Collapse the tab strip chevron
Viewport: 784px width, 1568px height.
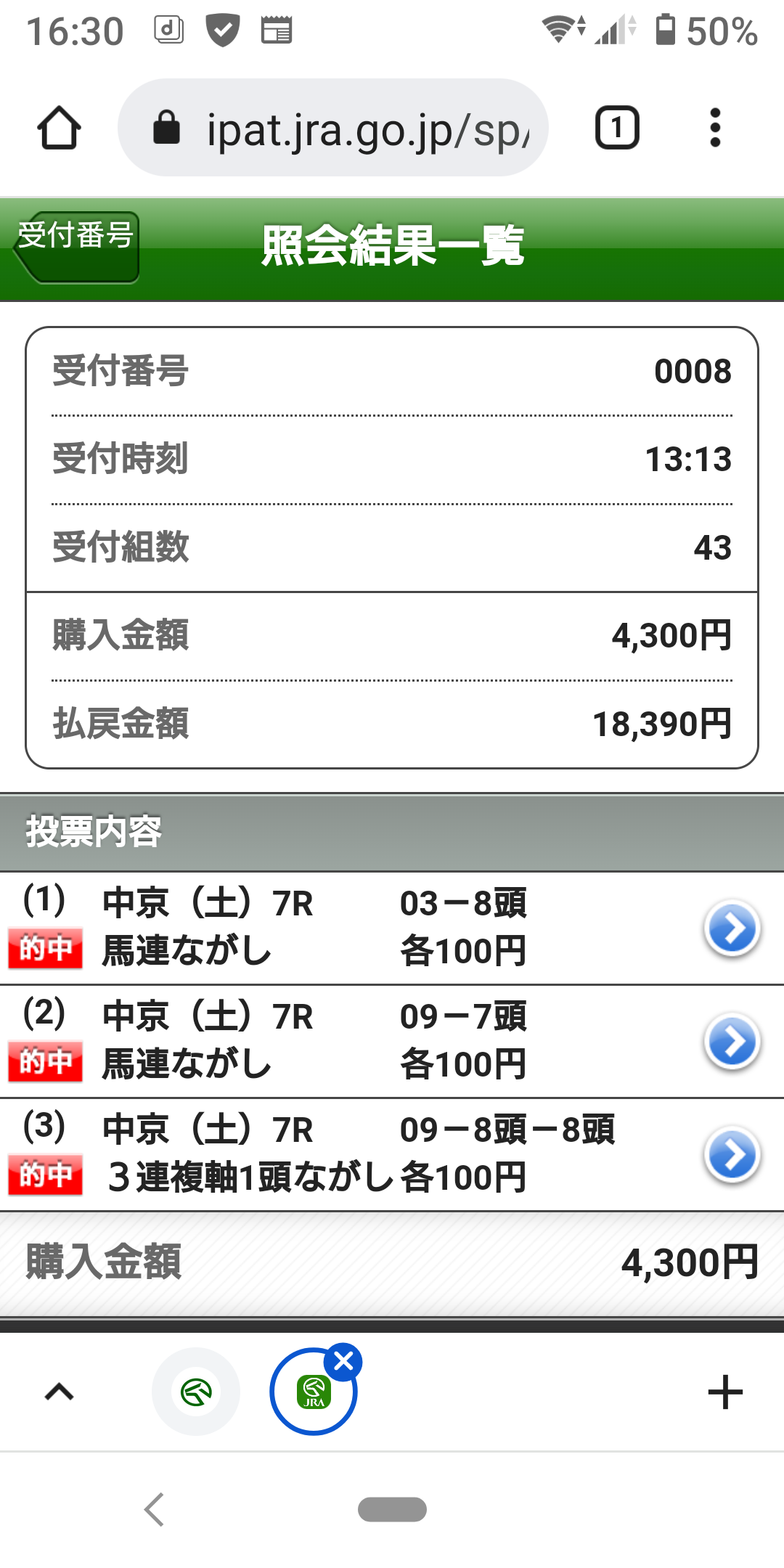point(60,1392)
